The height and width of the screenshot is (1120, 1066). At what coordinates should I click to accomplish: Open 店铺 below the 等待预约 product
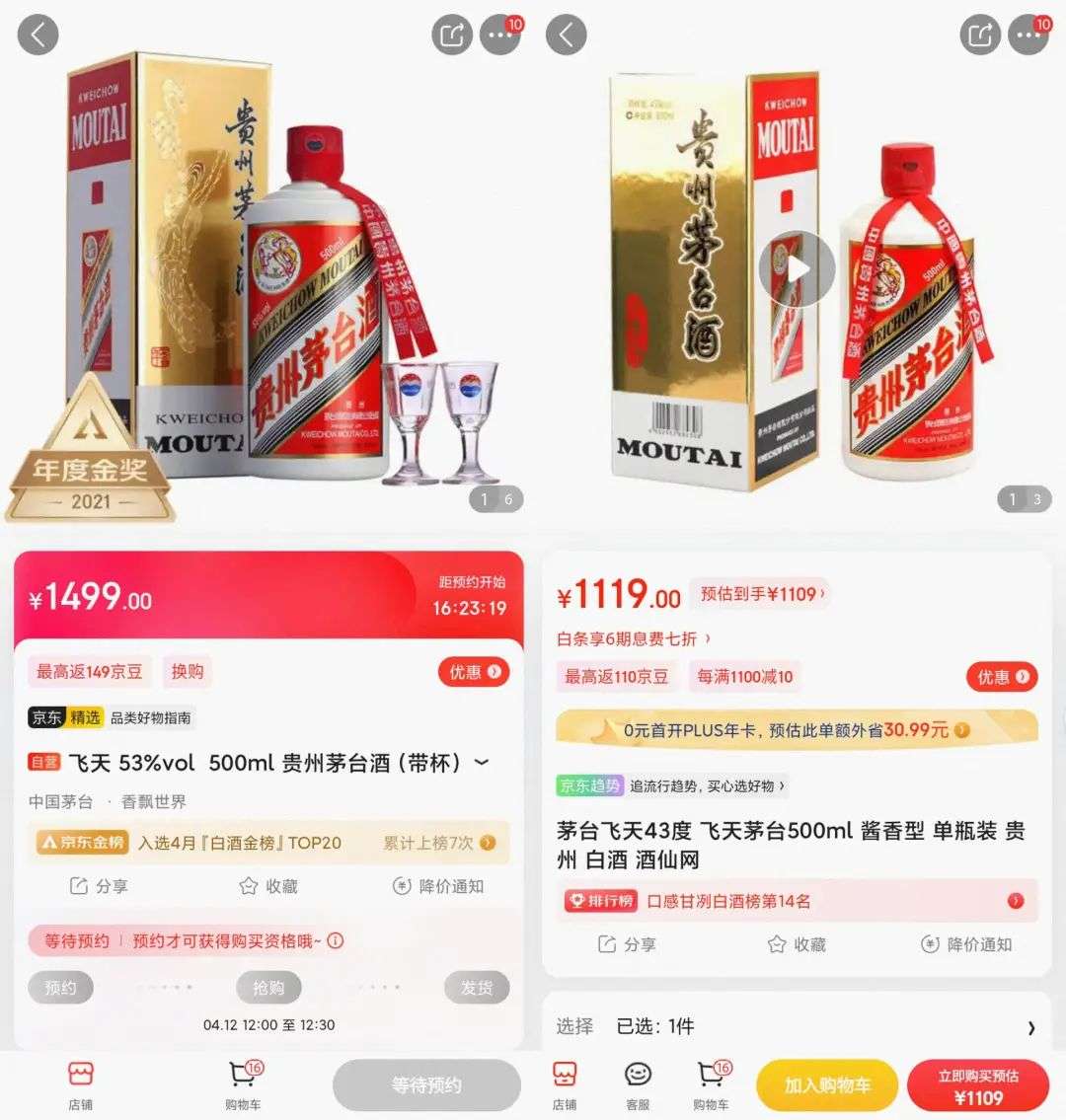[81, 1084]
